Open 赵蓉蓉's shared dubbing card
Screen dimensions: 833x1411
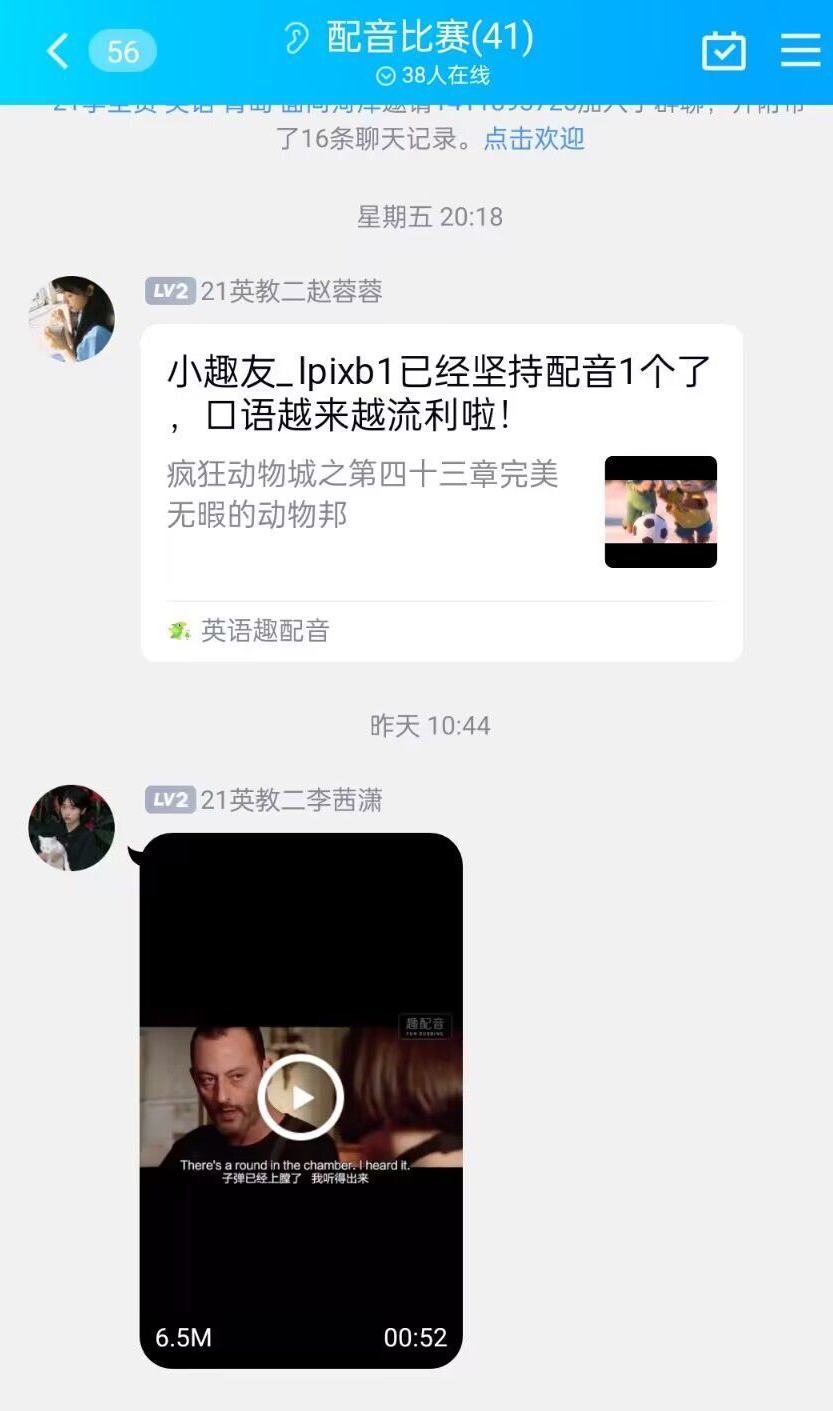tap(440, 470)
